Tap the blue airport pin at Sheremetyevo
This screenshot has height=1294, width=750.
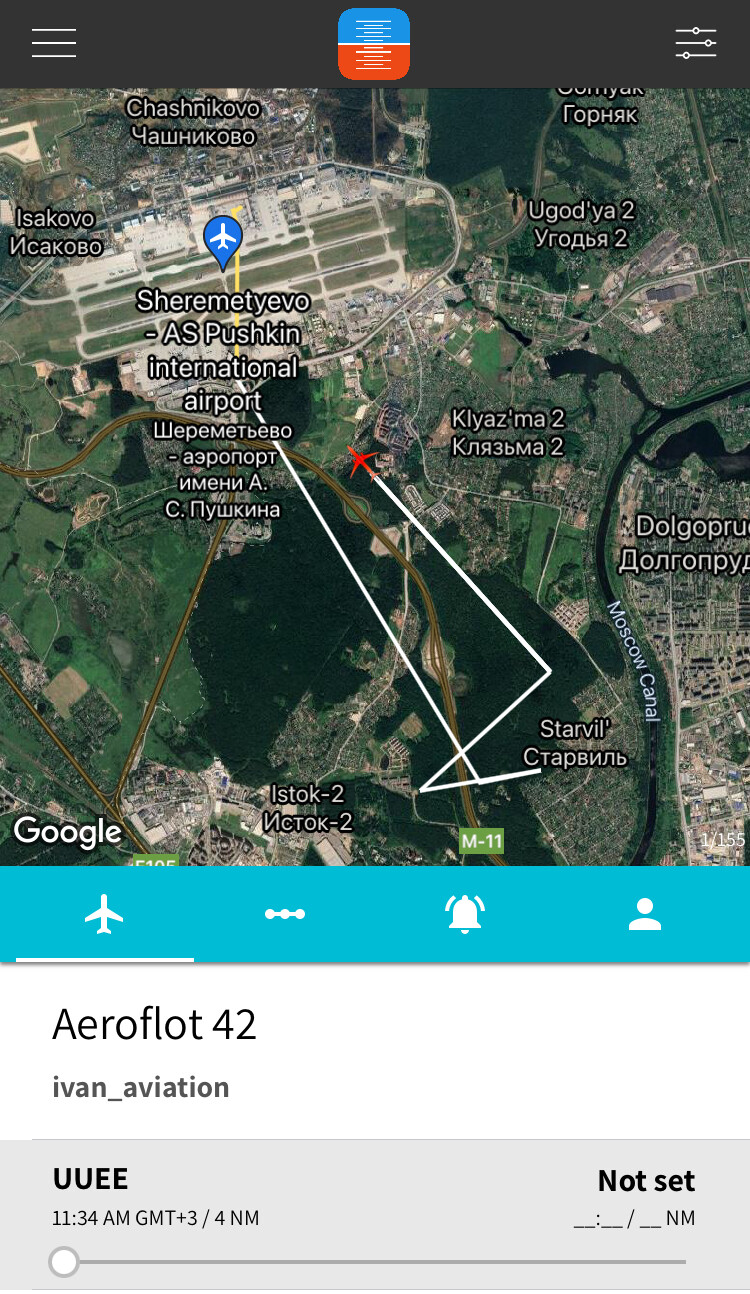point(222,240)
